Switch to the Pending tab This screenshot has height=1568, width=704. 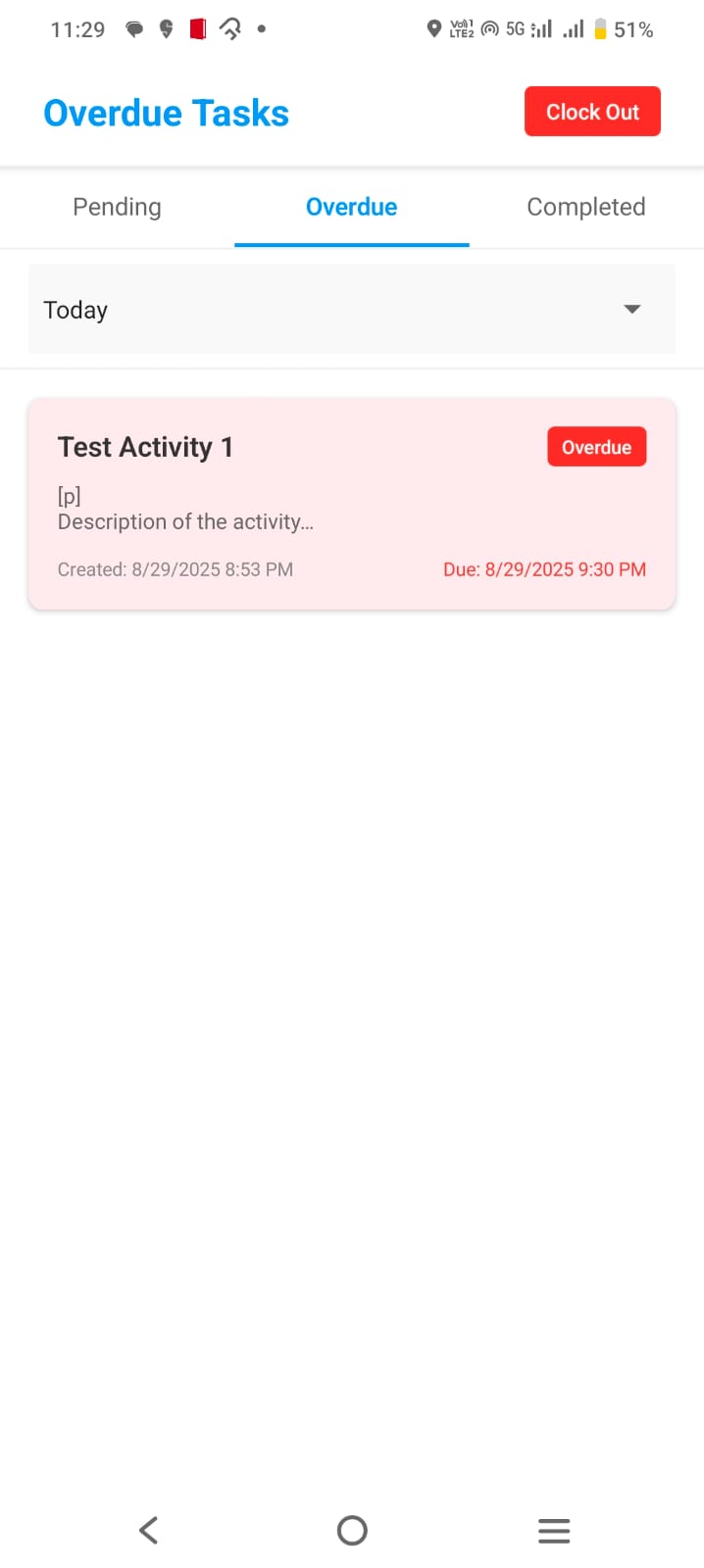117,207
